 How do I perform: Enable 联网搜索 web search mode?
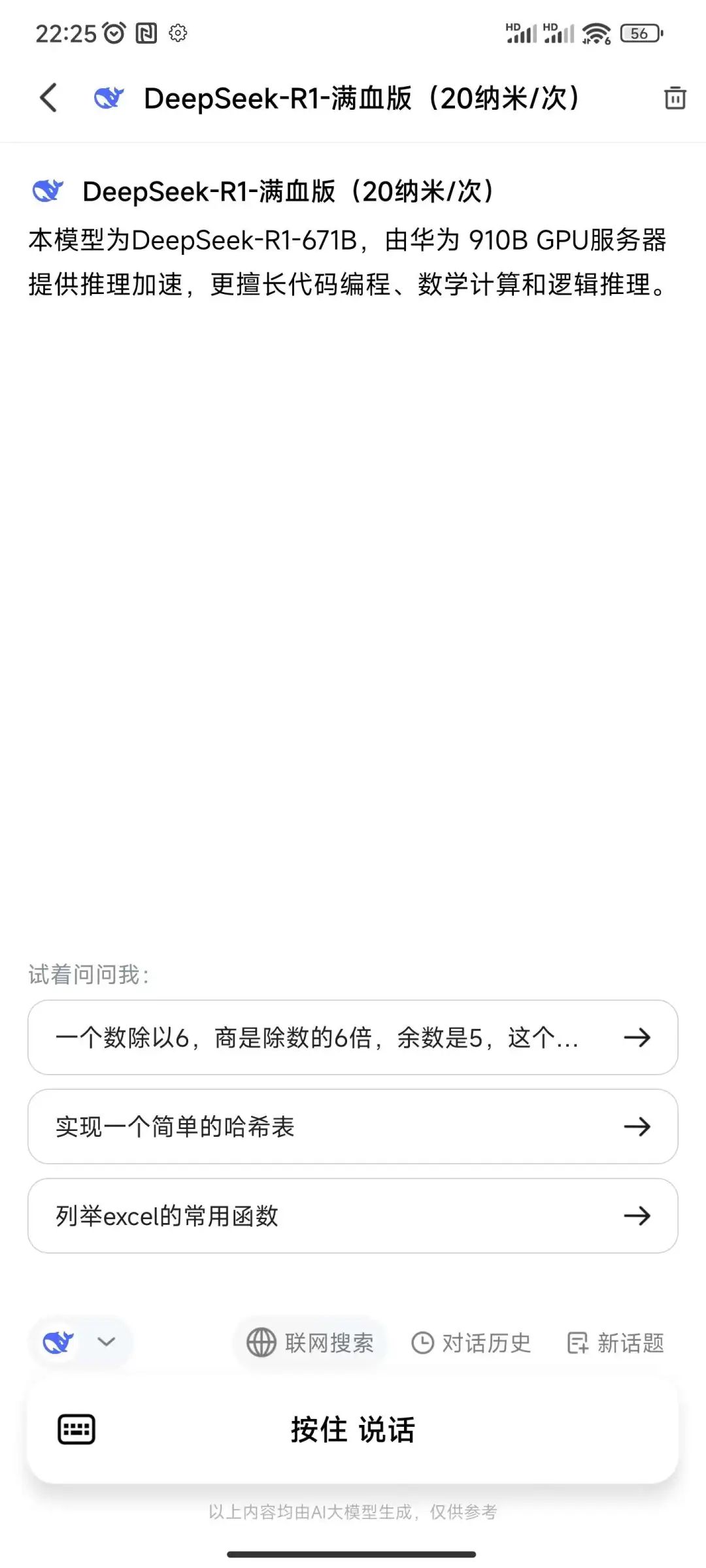coord(310,1343)
